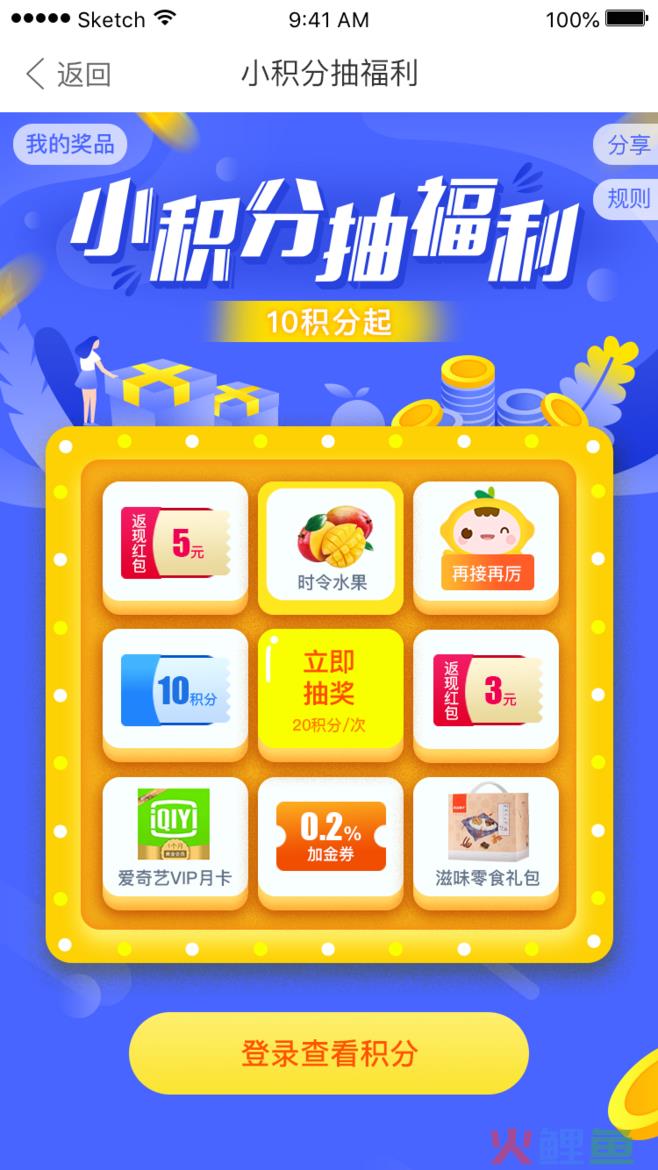This screenshot has height=1170, width=658.
Task: View the 规则 rules
Action: pyautogui.click(x=628, y=198)
